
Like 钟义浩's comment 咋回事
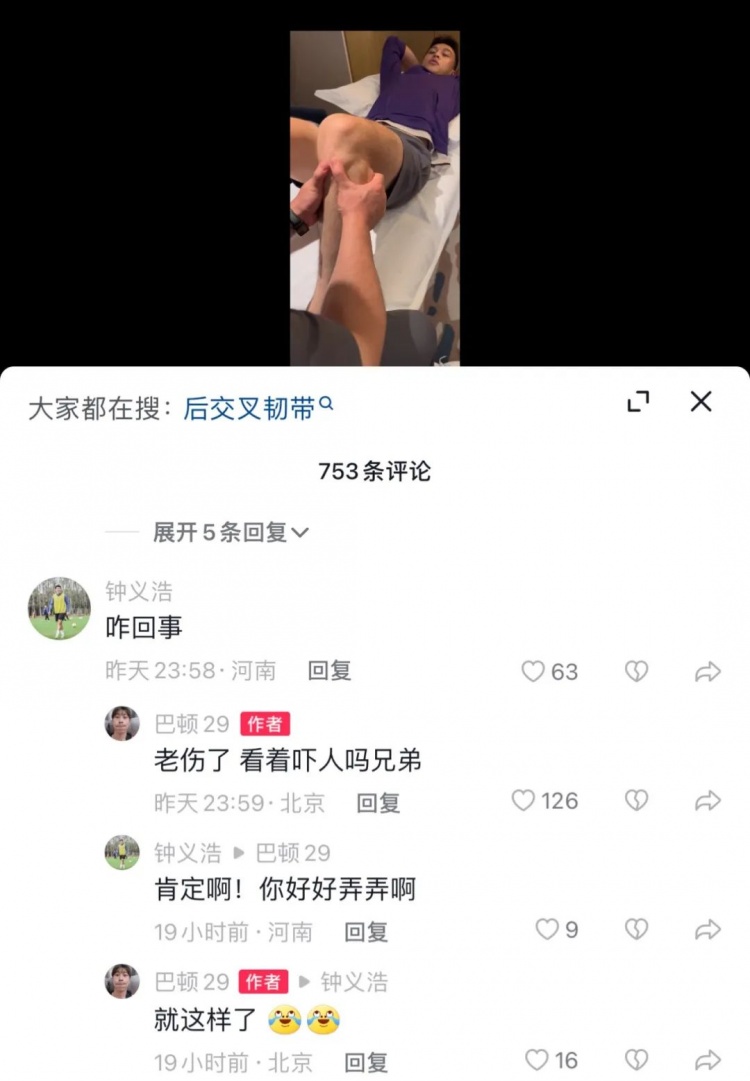click(533, 672)
